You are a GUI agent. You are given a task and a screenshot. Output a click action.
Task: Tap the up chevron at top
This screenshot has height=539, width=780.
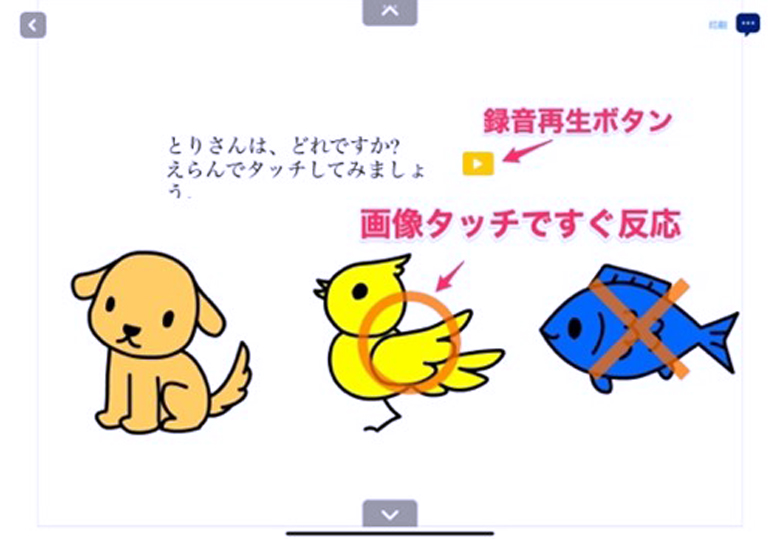[390, 11]
